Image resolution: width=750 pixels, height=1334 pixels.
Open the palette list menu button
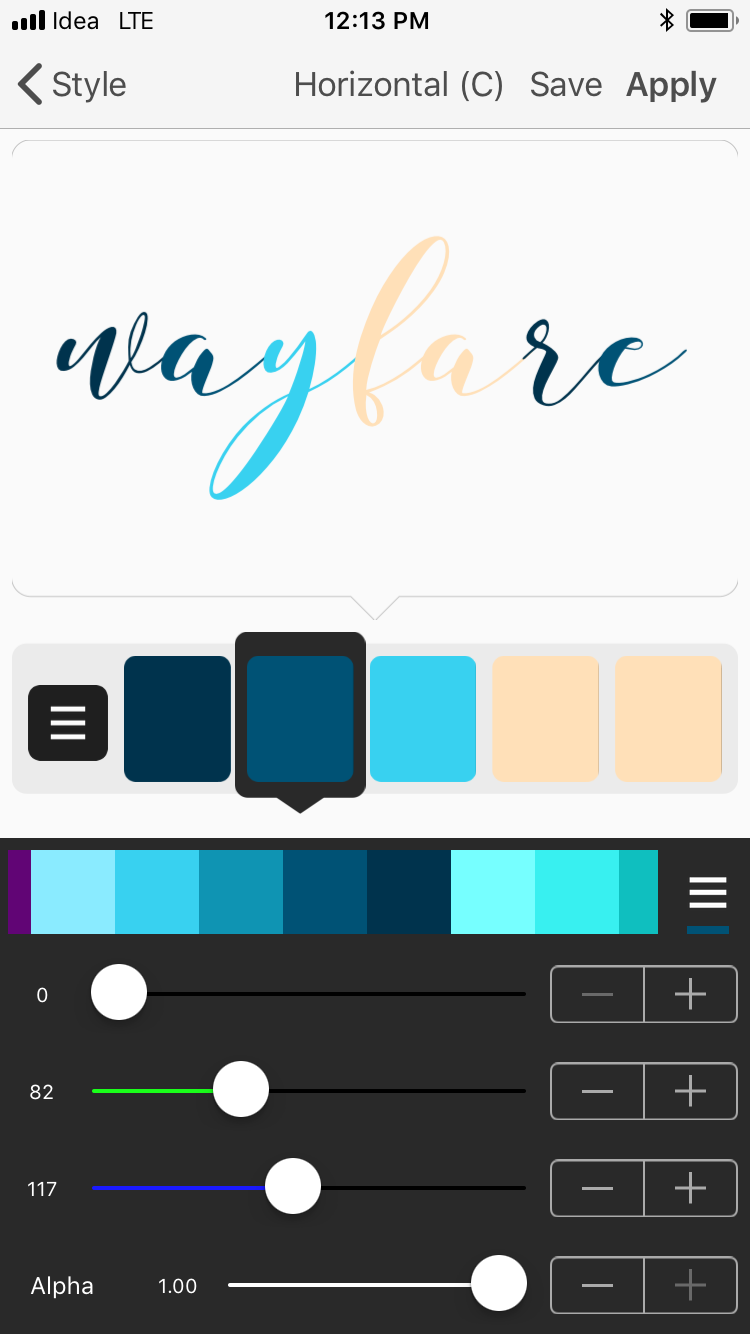point(68,722)
